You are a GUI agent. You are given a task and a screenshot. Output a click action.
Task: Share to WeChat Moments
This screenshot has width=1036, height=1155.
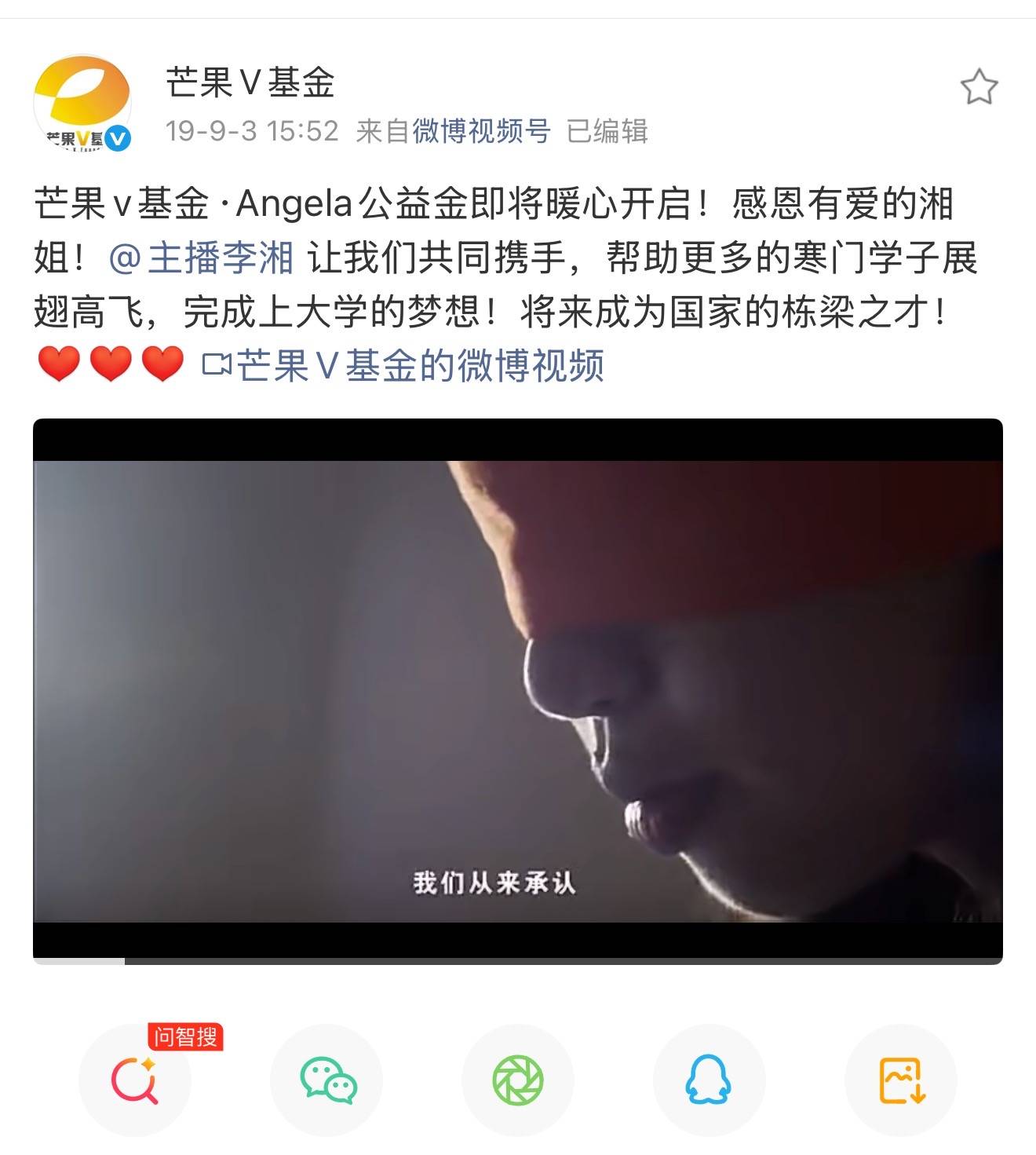coord(518,1080)
